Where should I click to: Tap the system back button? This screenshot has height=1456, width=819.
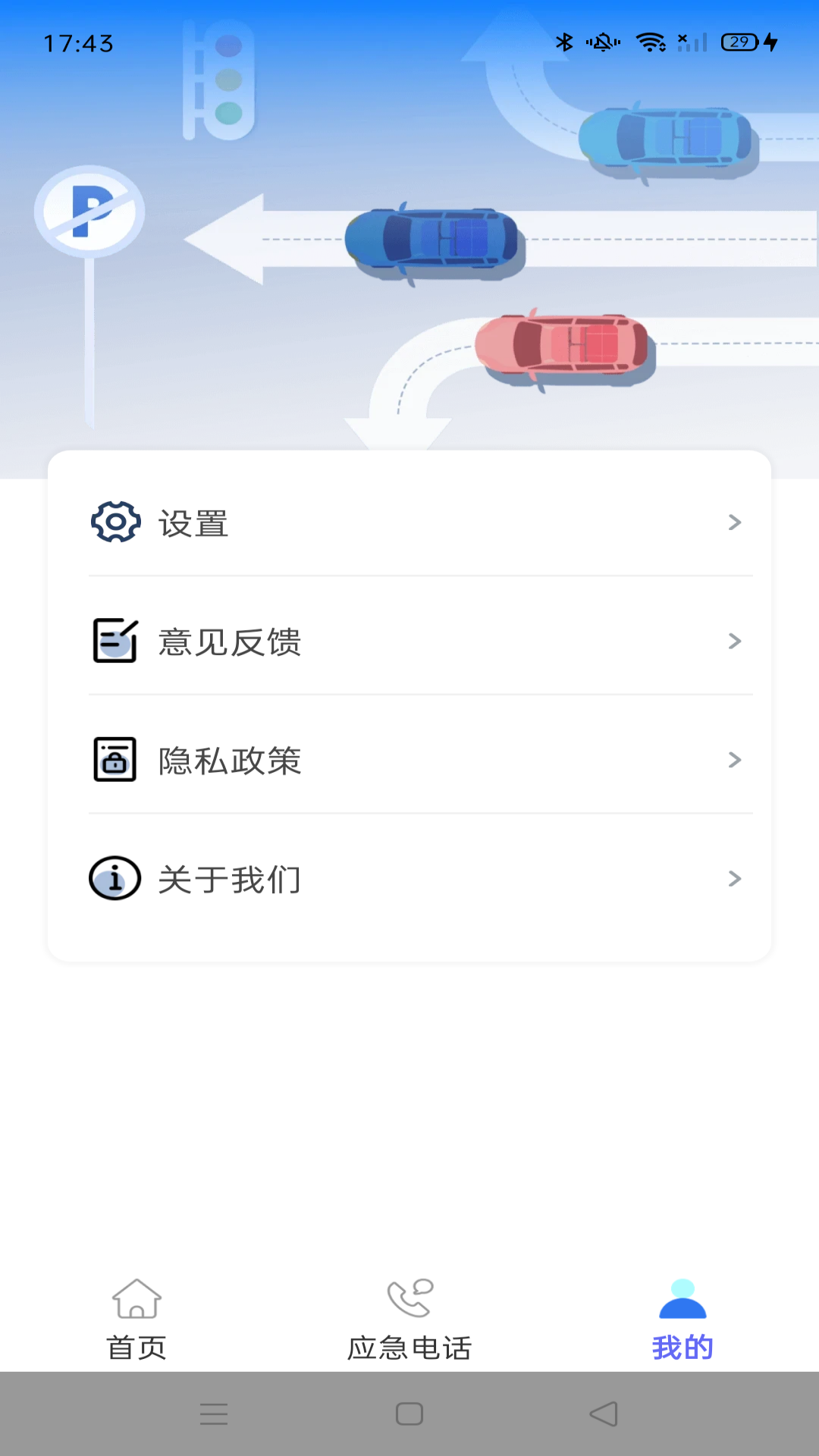click(604, 1414)
